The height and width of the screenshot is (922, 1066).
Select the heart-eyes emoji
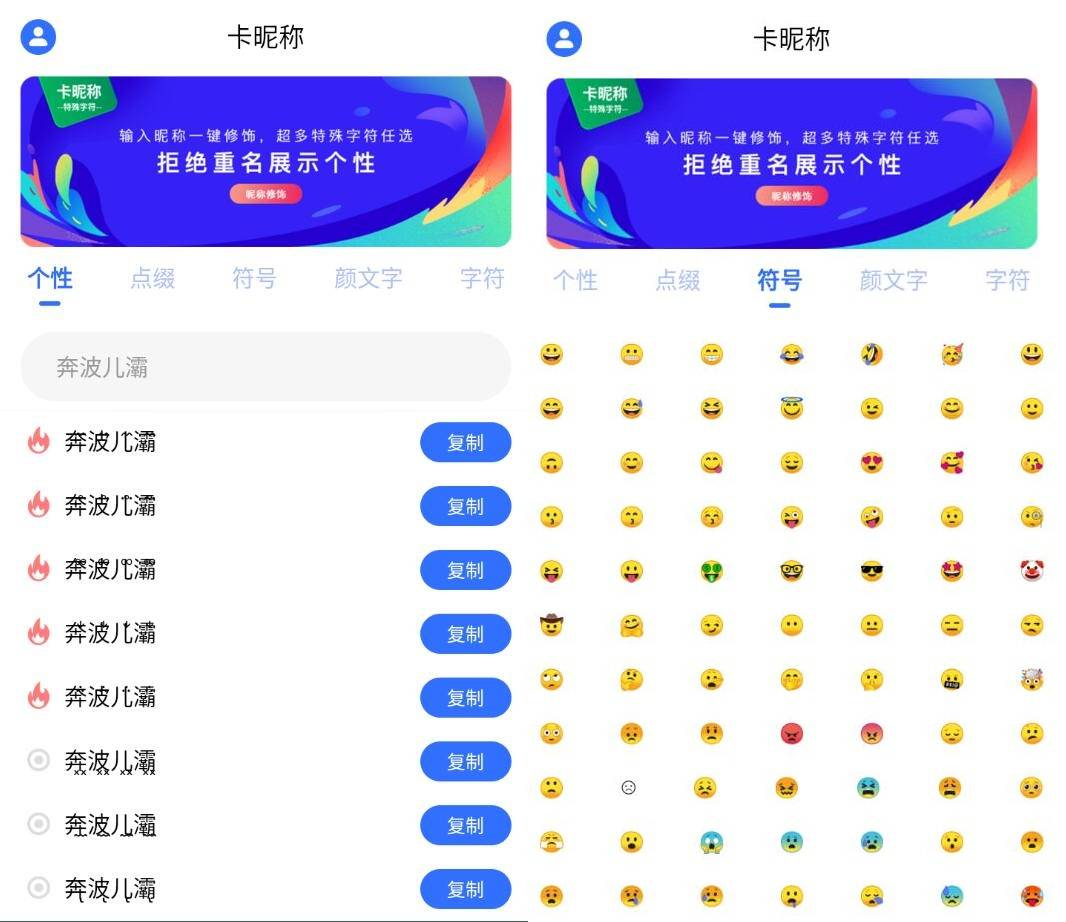872,463
